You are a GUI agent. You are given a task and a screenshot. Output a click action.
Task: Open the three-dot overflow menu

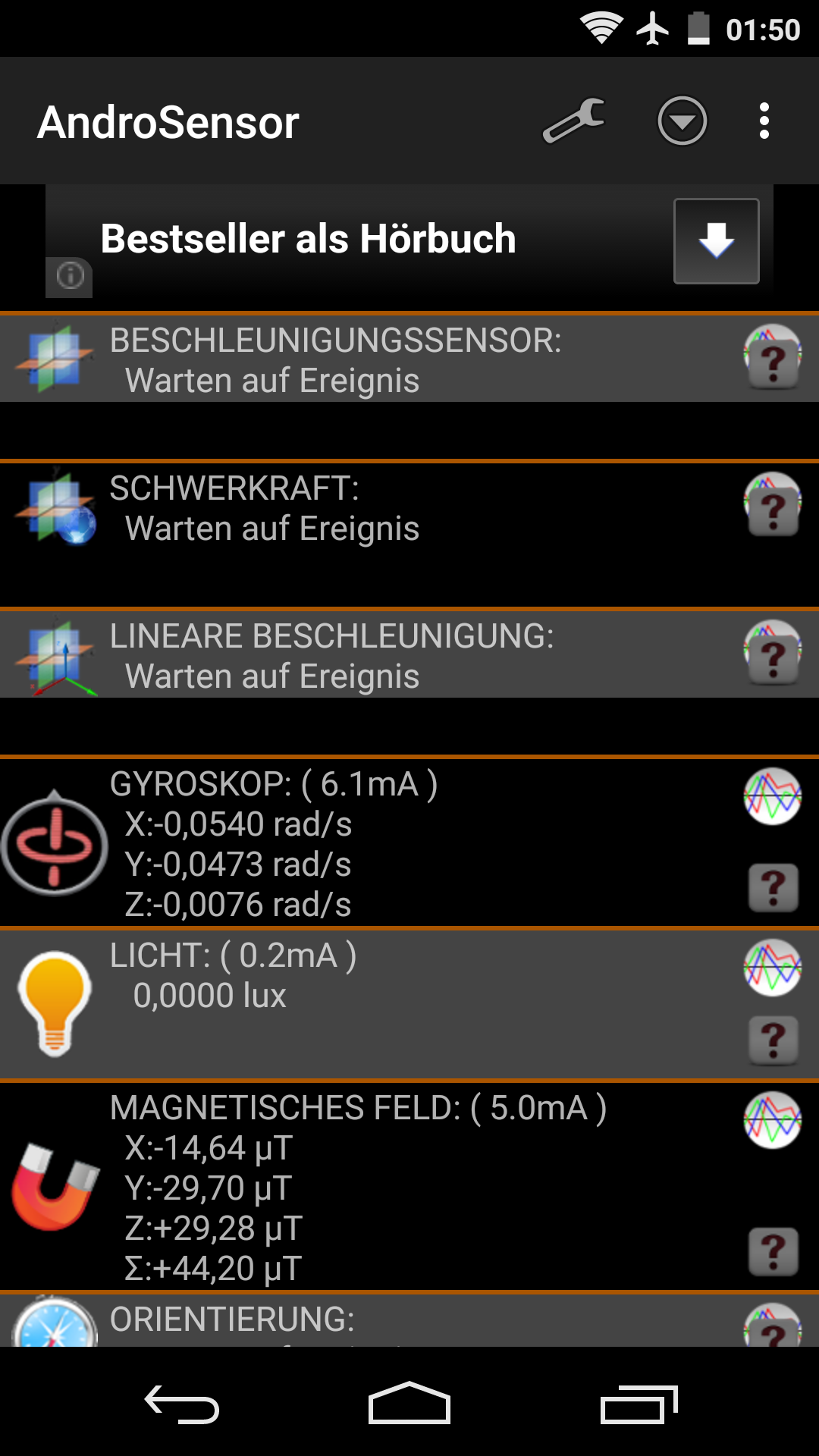[764, 121]
